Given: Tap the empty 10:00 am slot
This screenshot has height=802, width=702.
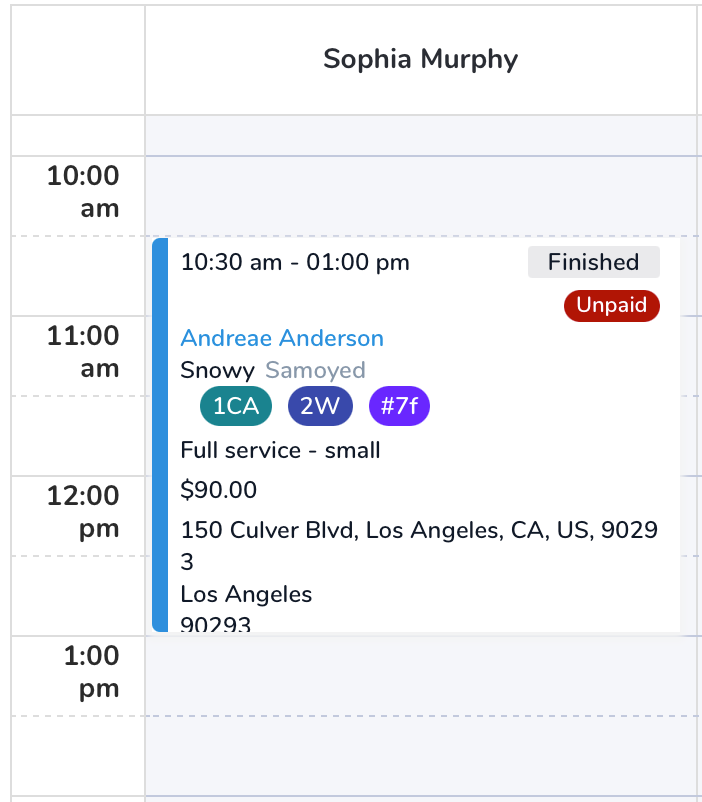Looking at the screenshot, I should tap(423, 196).
